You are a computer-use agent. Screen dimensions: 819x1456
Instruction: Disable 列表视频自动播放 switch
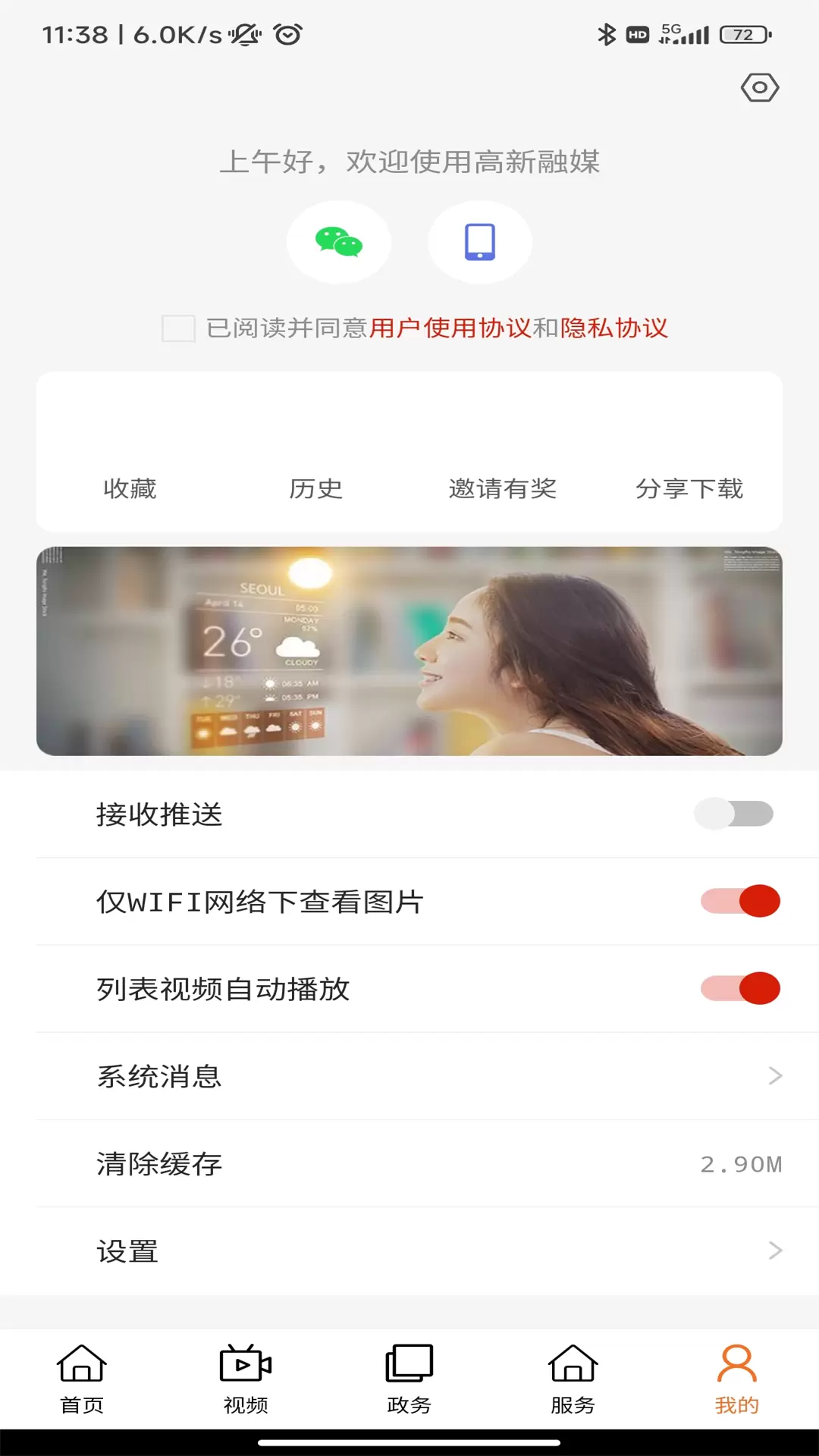pos(740,988)
